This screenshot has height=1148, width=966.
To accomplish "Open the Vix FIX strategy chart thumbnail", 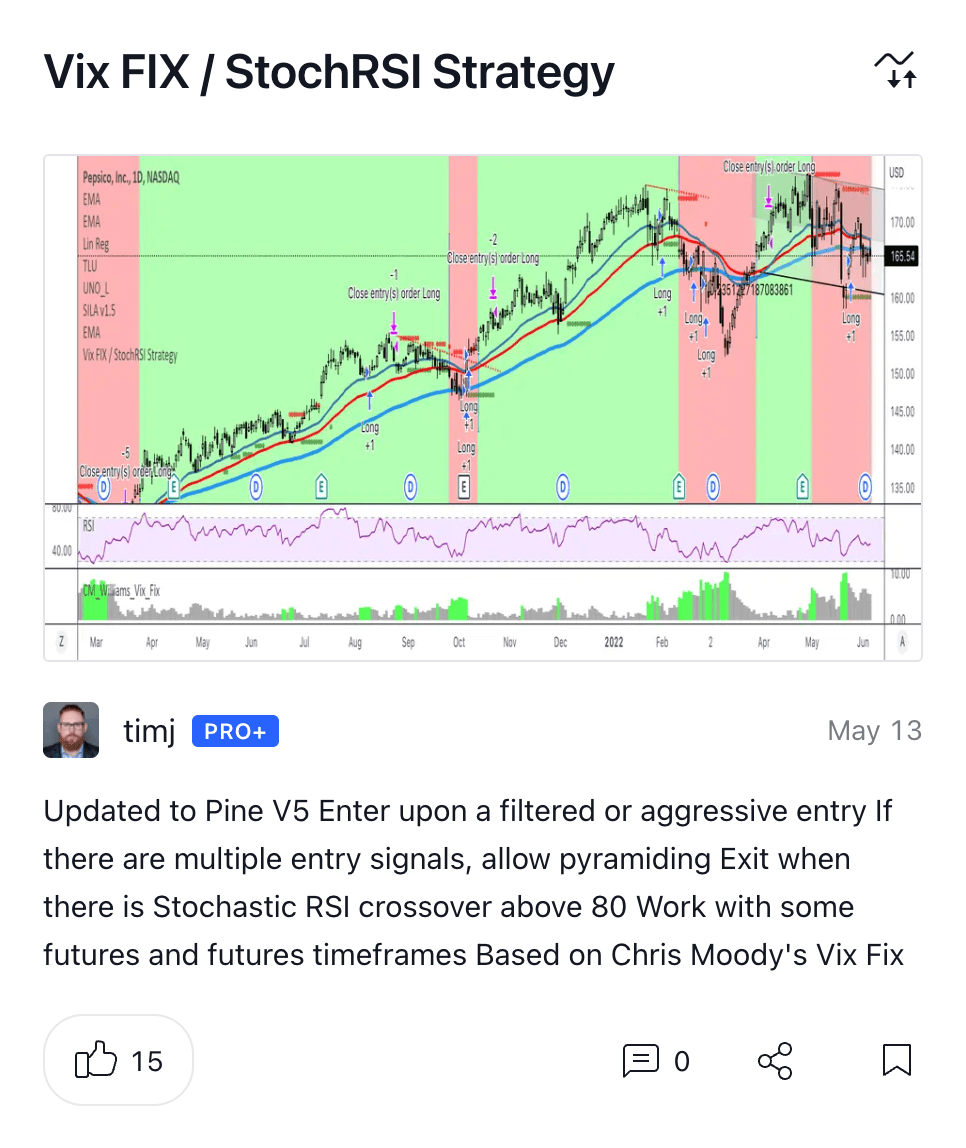I will pos(482,407).
